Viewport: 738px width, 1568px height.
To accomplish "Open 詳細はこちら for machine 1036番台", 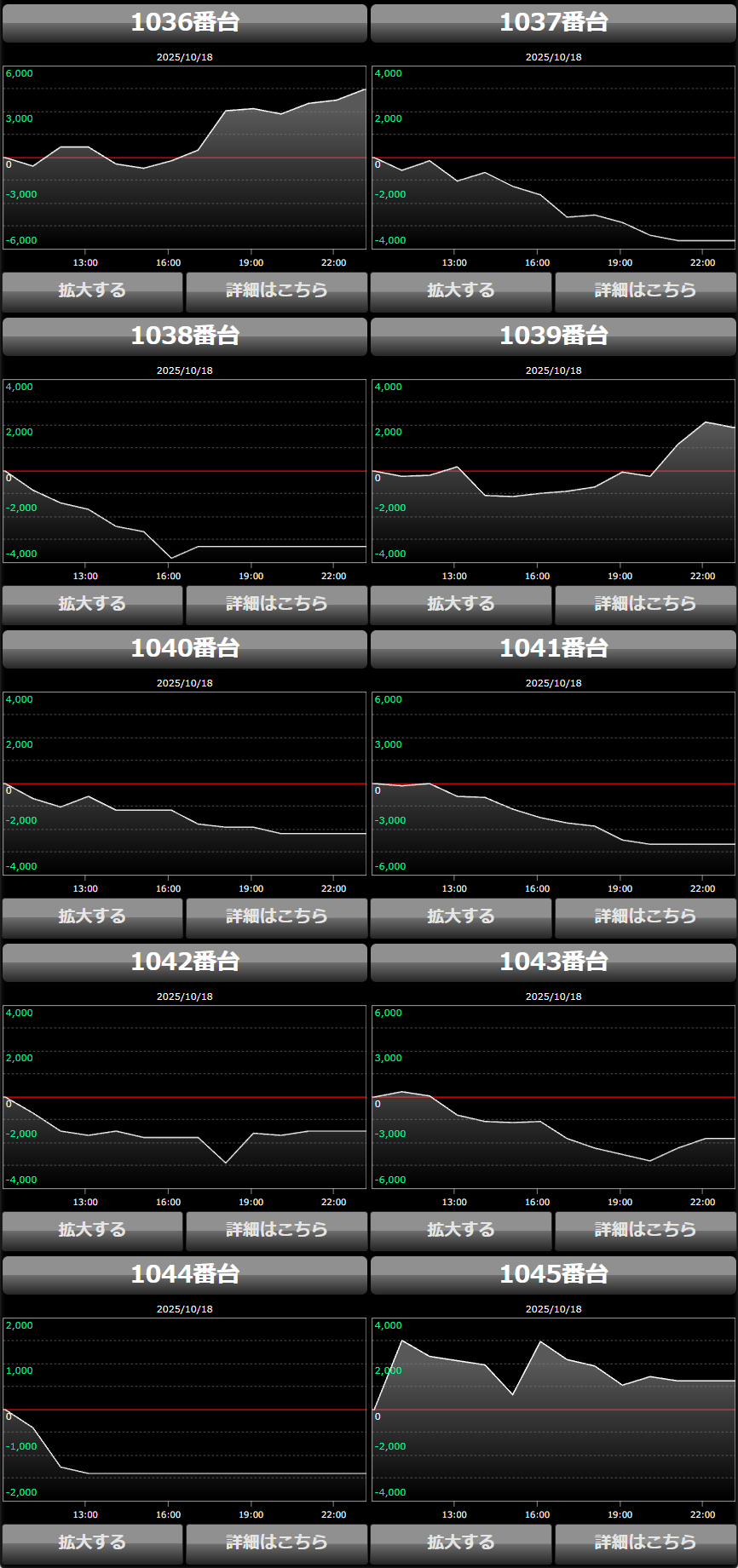I will point(276,291).
